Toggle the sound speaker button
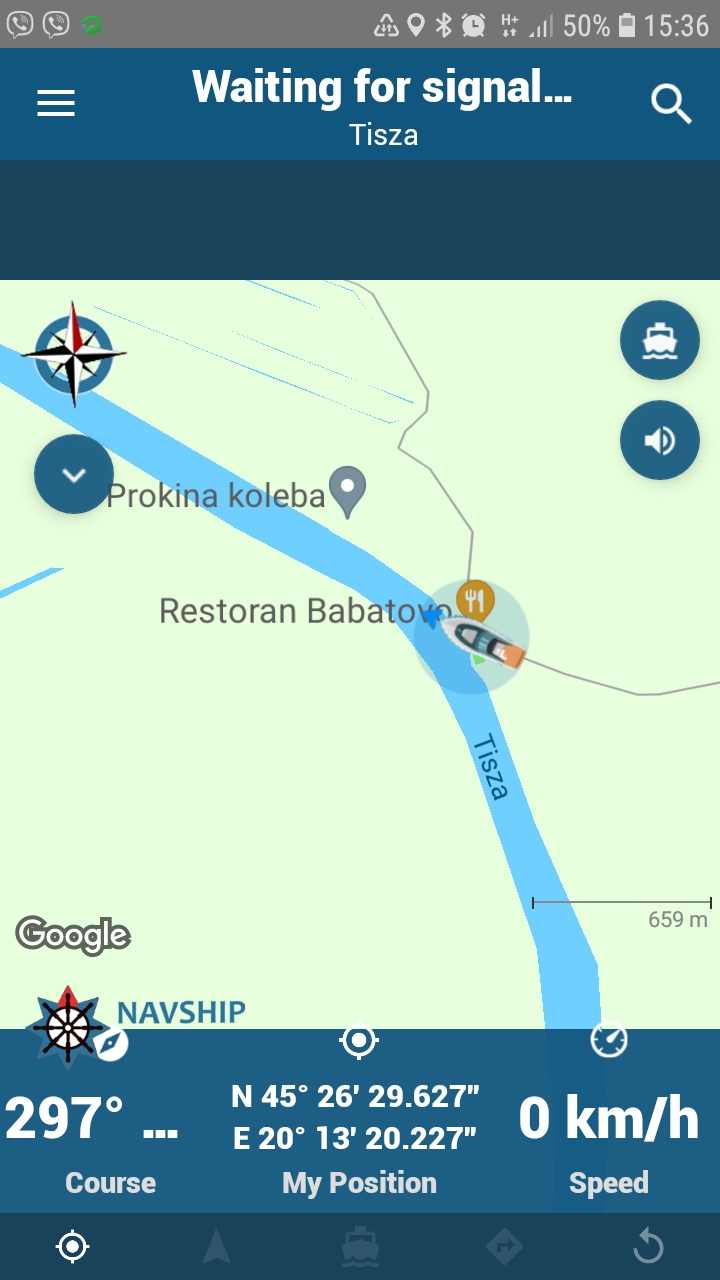 click(x=660, y=440)
